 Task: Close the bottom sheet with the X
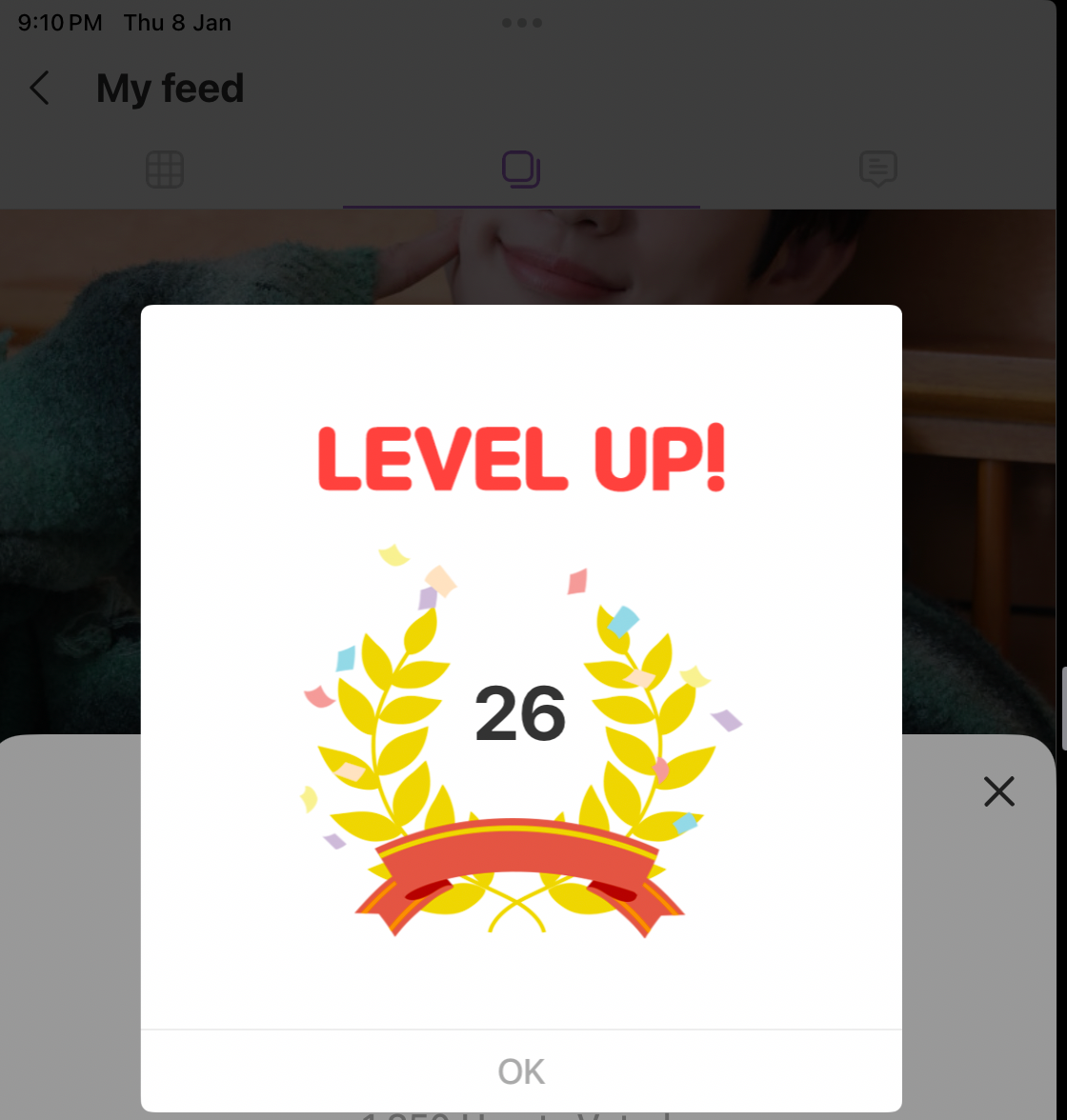point(998,791)
